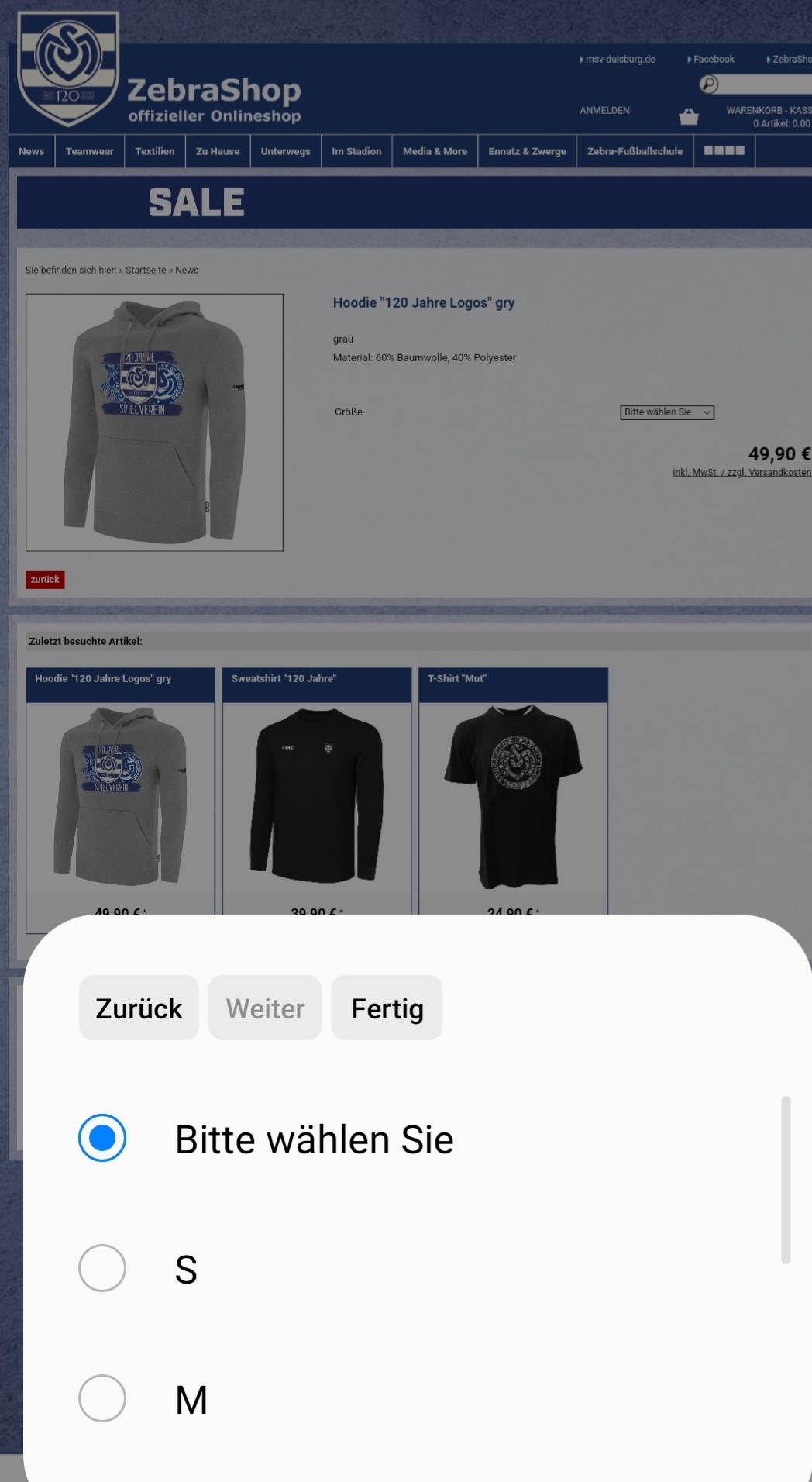Image resolution: width=812 pixels, height=1482 pixels.
Task: Go to Zu Hause category
Action: point(217,151)
